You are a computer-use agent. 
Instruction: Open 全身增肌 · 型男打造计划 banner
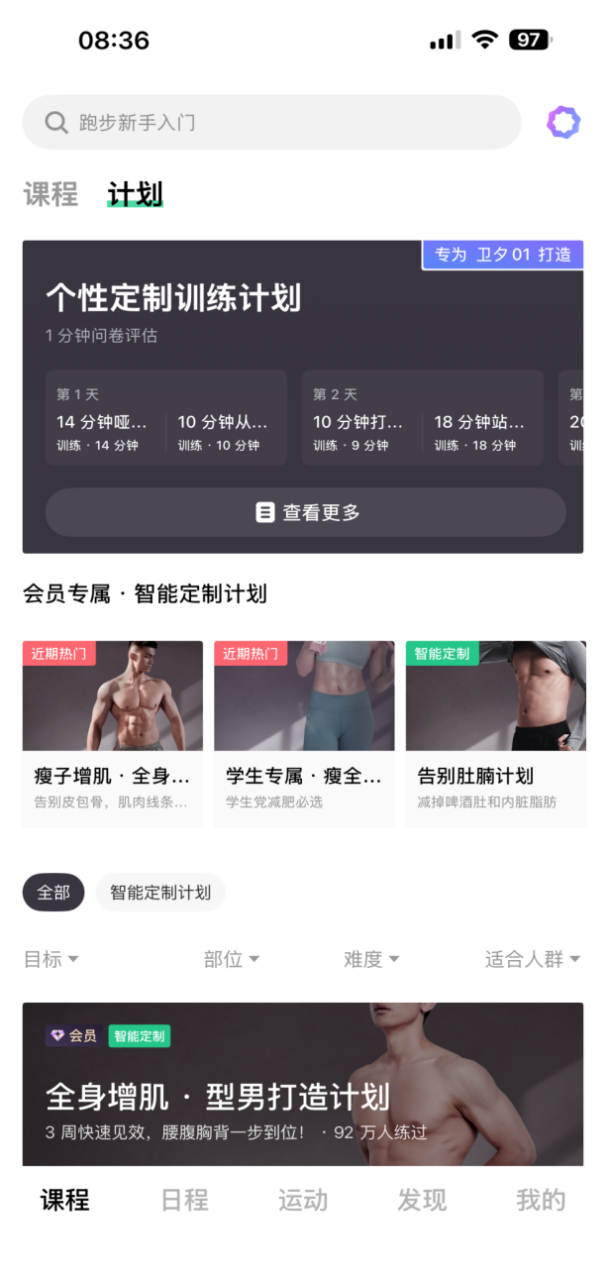tap(302, 1085)
